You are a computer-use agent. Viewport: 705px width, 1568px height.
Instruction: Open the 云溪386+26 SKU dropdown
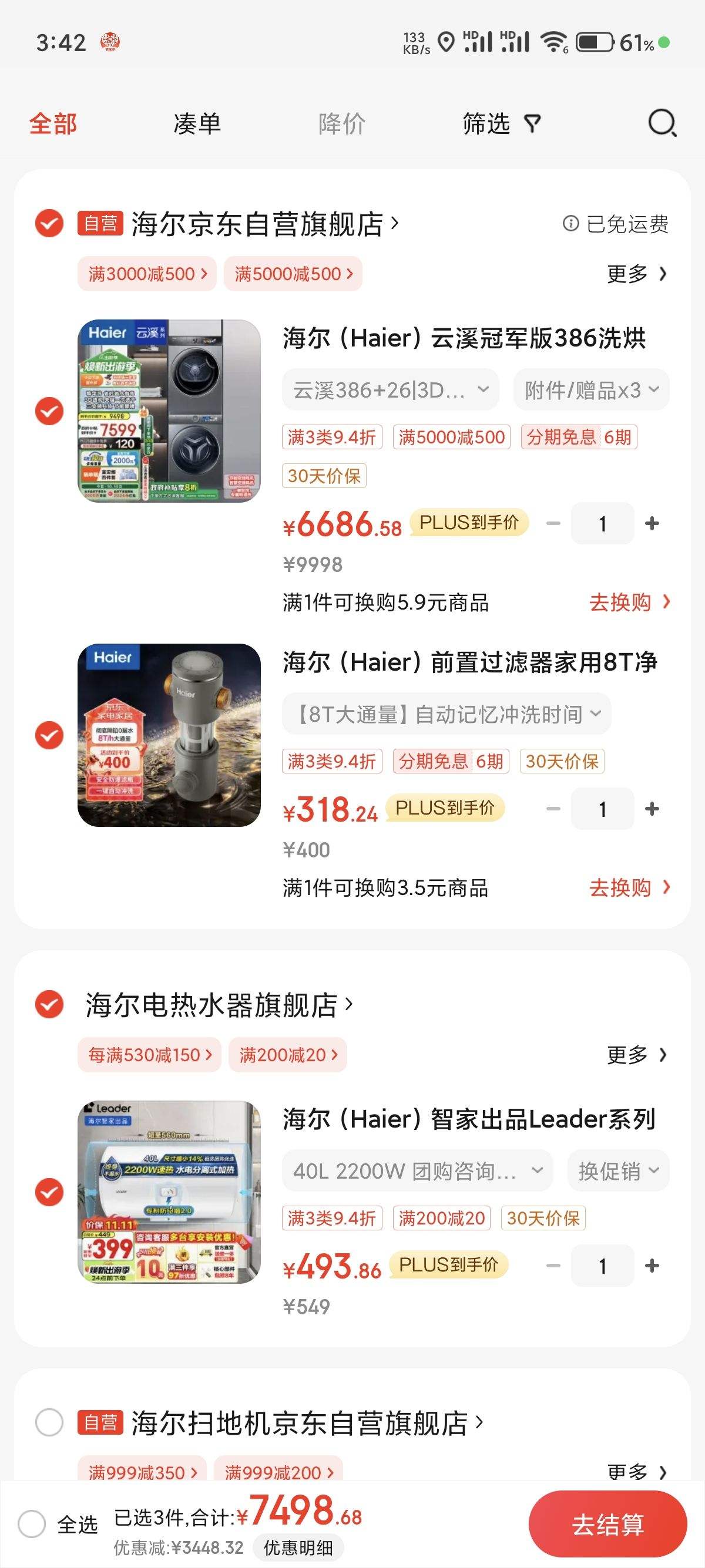click(x=389, y=389)
